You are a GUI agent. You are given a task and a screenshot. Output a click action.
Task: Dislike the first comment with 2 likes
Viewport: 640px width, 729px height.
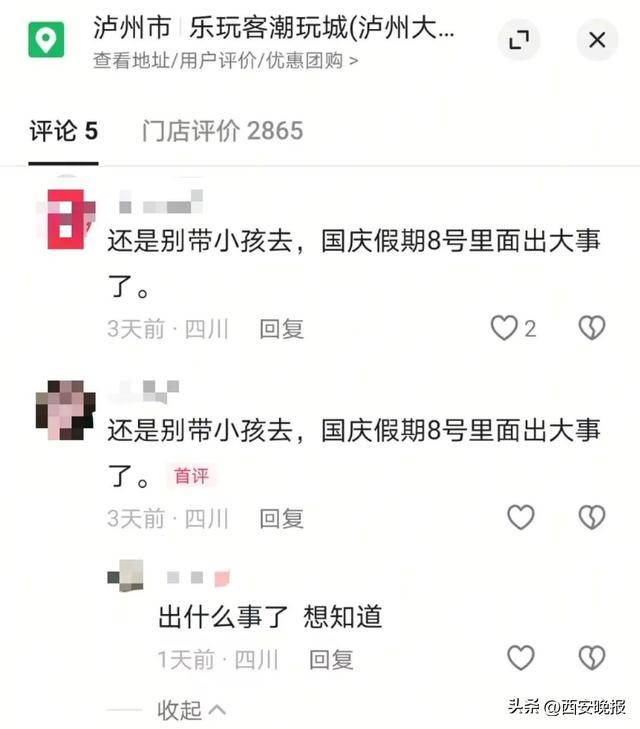[592, 328]
